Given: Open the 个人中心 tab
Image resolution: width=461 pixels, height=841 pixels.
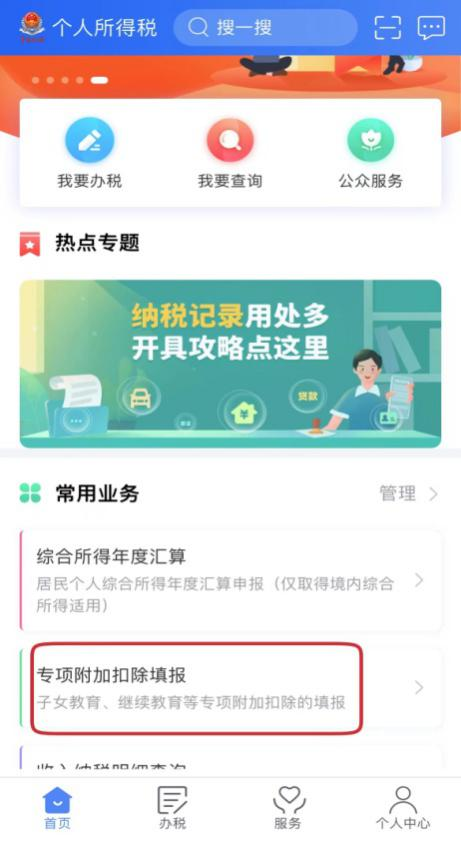Looking at the screenshot, I should [x=403, y=808].
